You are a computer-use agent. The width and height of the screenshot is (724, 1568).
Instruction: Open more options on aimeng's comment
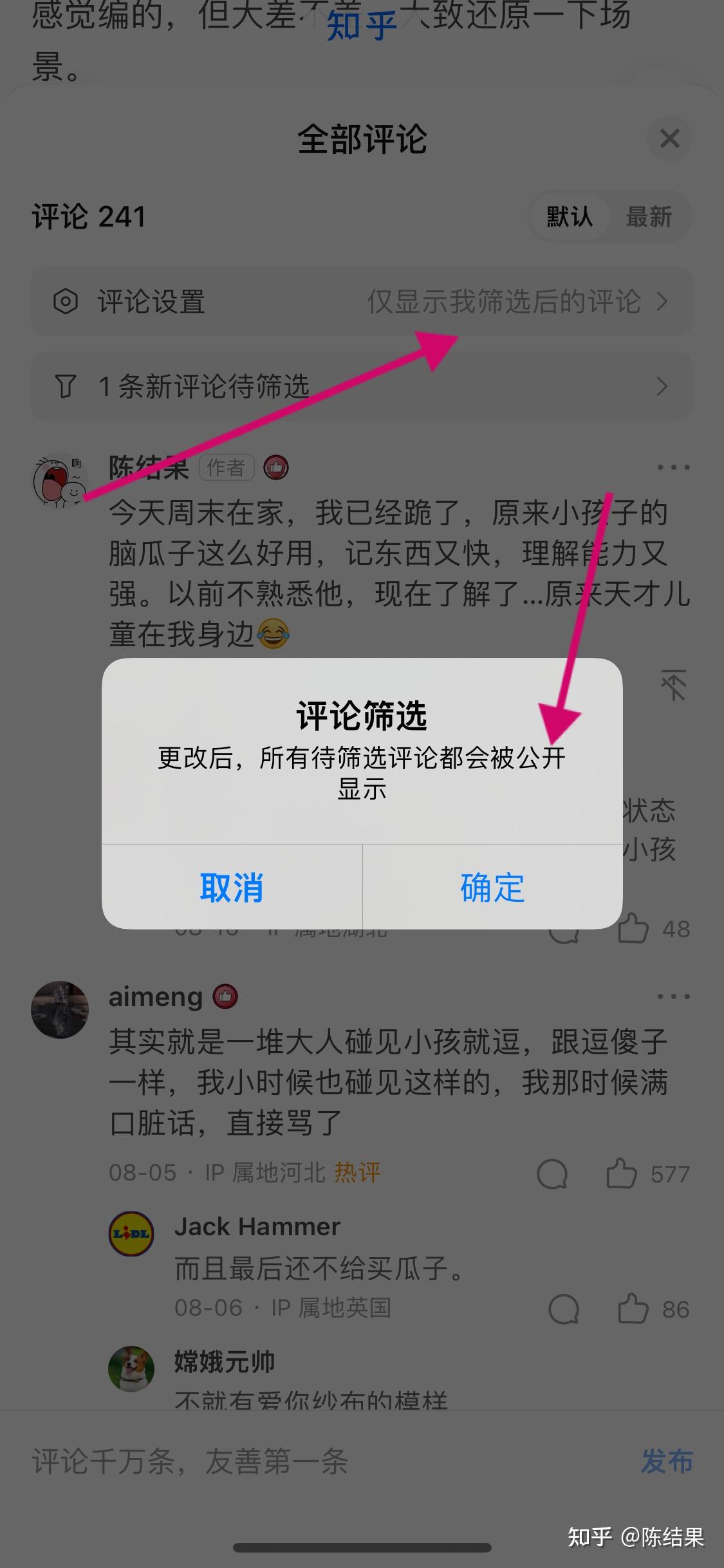click(673, 996)
